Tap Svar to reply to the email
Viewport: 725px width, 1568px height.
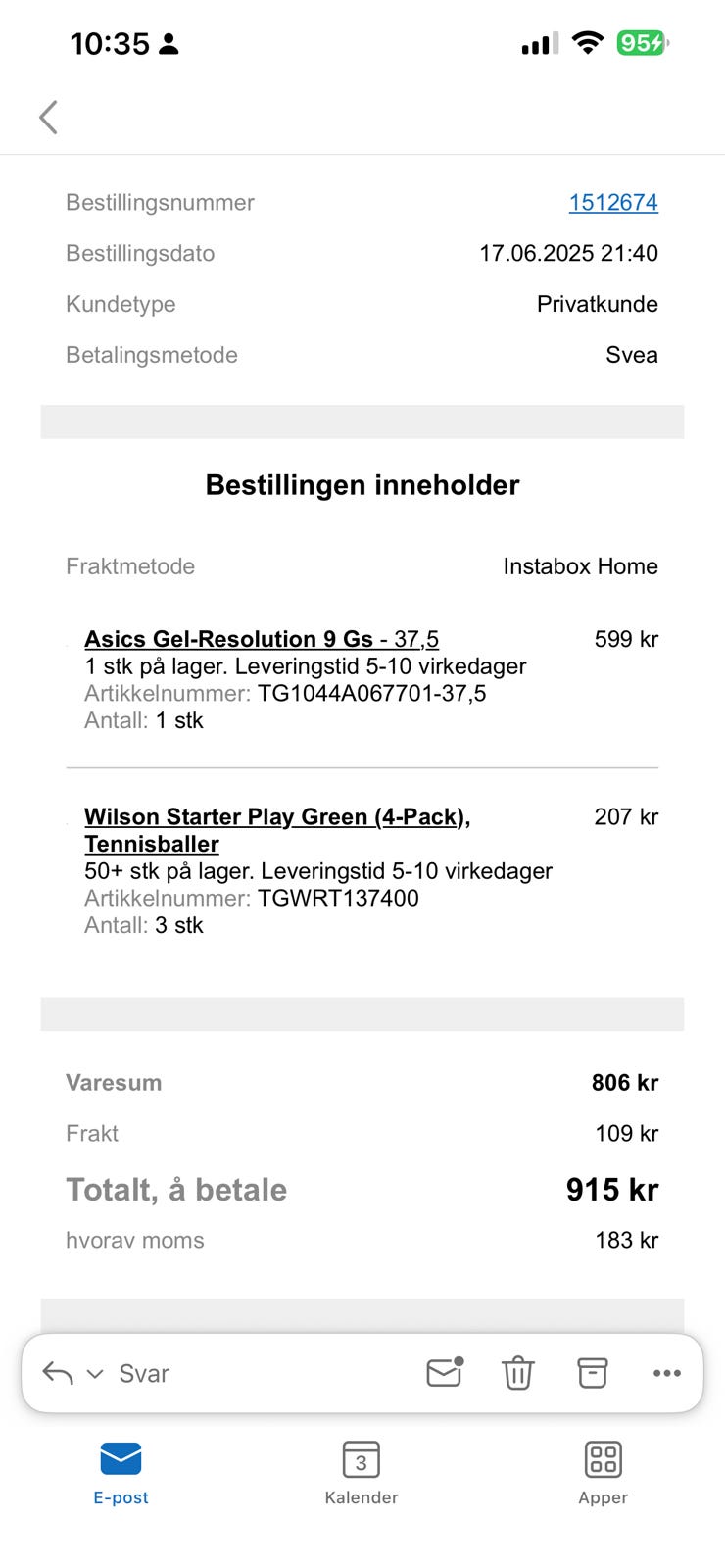tap(145, 1372)
